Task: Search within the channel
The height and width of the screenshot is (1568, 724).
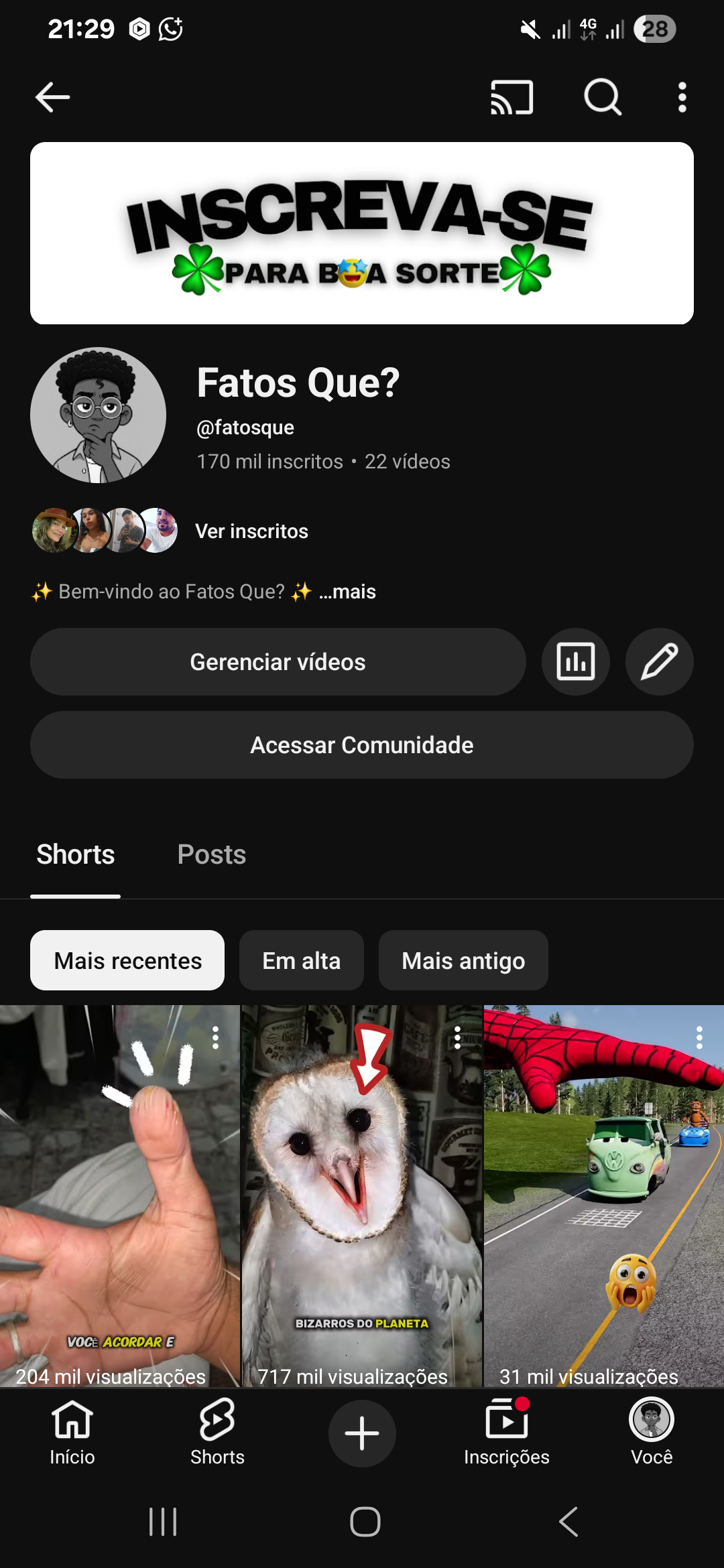Action: tap(603, 97)
